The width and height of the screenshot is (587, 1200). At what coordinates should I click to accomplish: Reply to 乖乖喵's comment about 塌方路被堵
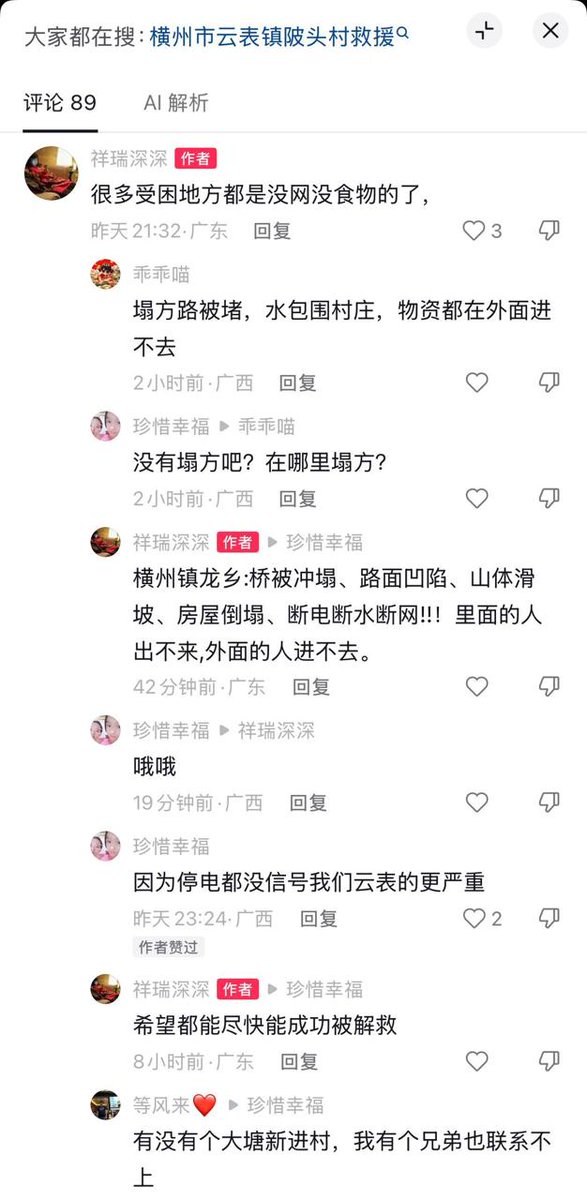[297, 382]
